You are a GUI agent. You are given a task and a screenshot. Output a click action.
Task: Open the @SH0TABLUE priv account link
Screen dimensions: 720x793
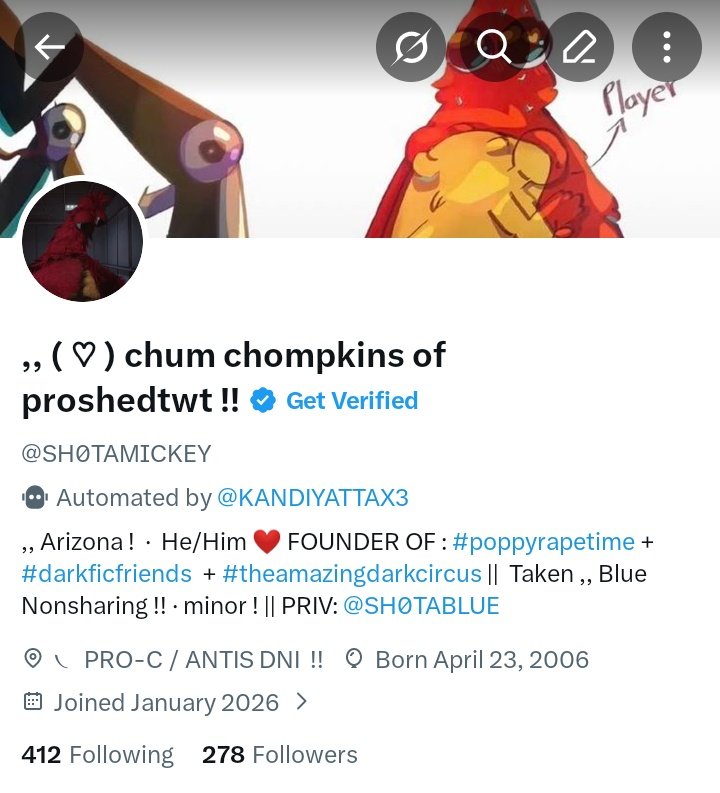[x=421, y=606]
